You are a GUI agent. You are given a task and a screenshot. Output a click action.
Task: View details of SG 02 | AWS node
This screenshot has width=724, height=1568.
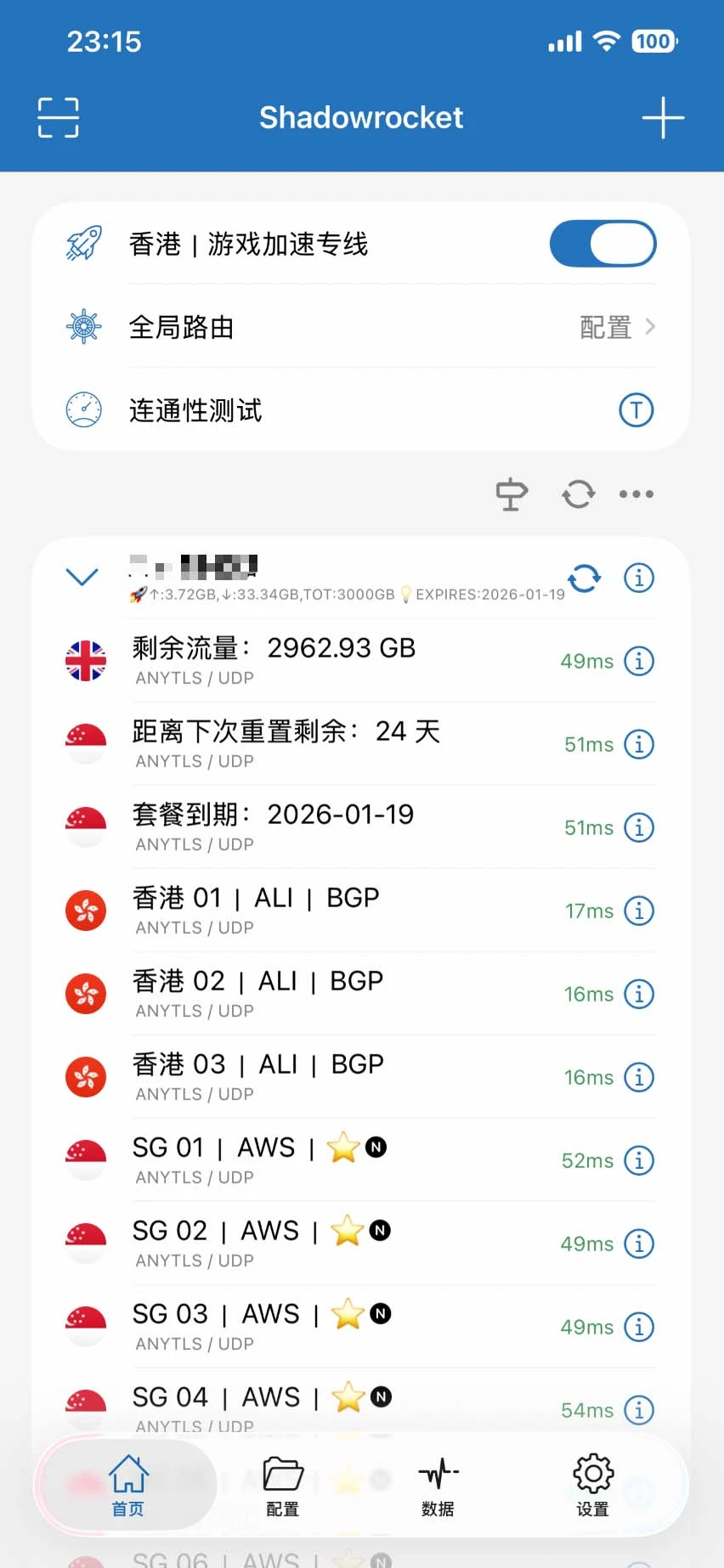click(x=639, y=1244)
